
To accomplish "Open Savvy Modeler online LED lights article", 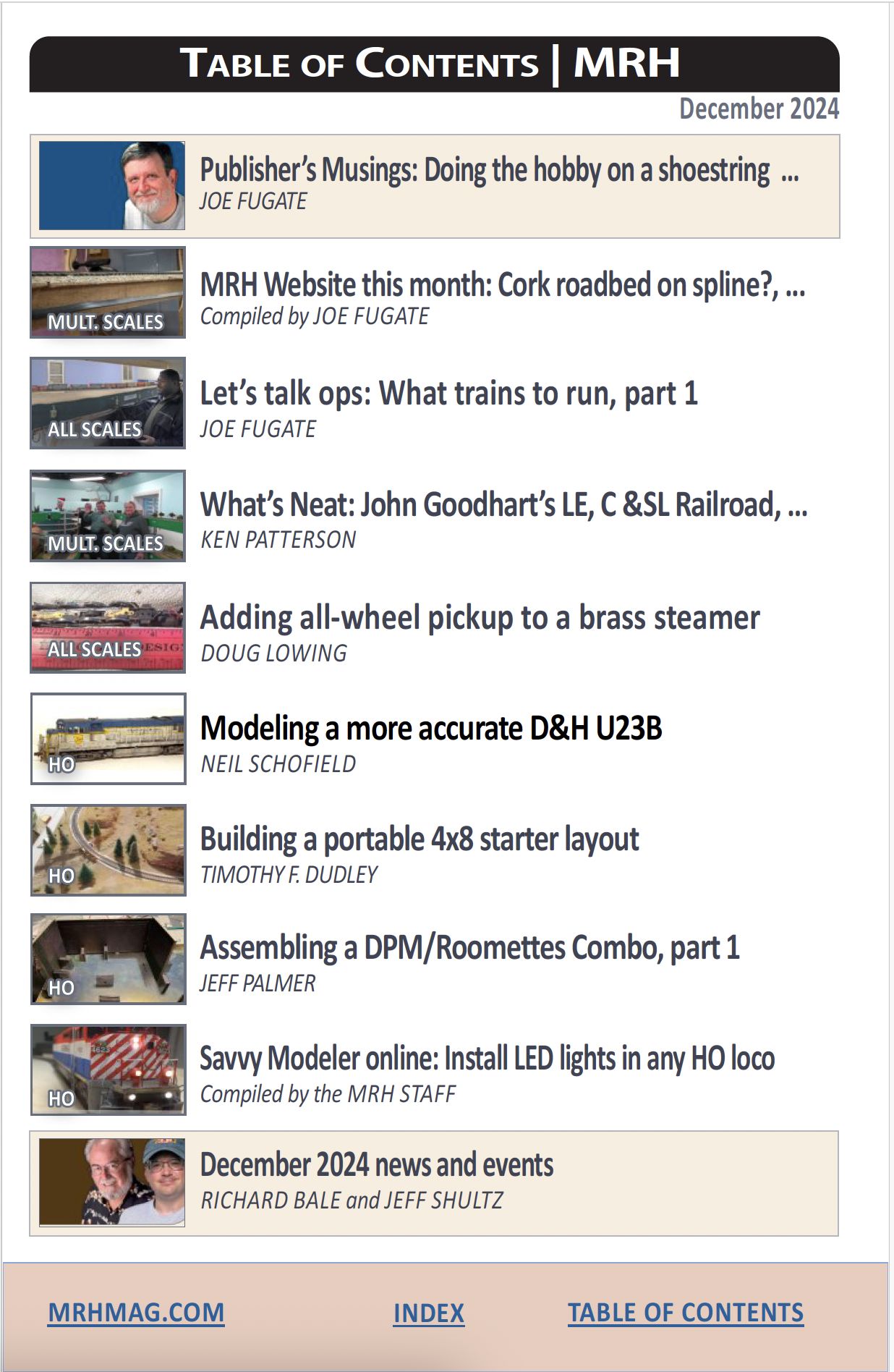I will (487, 1059).
